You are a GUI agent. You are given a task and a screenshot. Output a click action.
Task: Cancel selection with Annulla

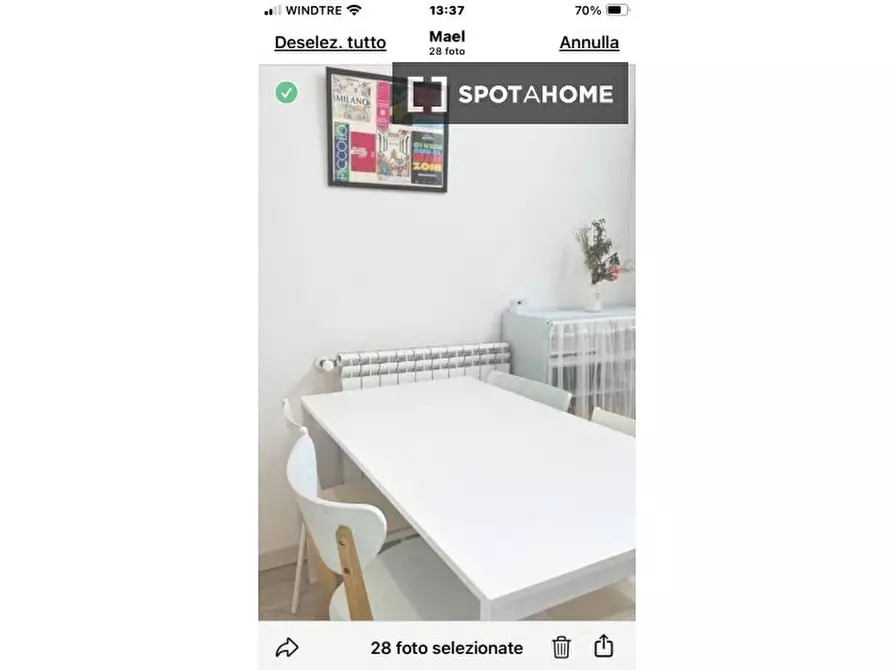589,43
